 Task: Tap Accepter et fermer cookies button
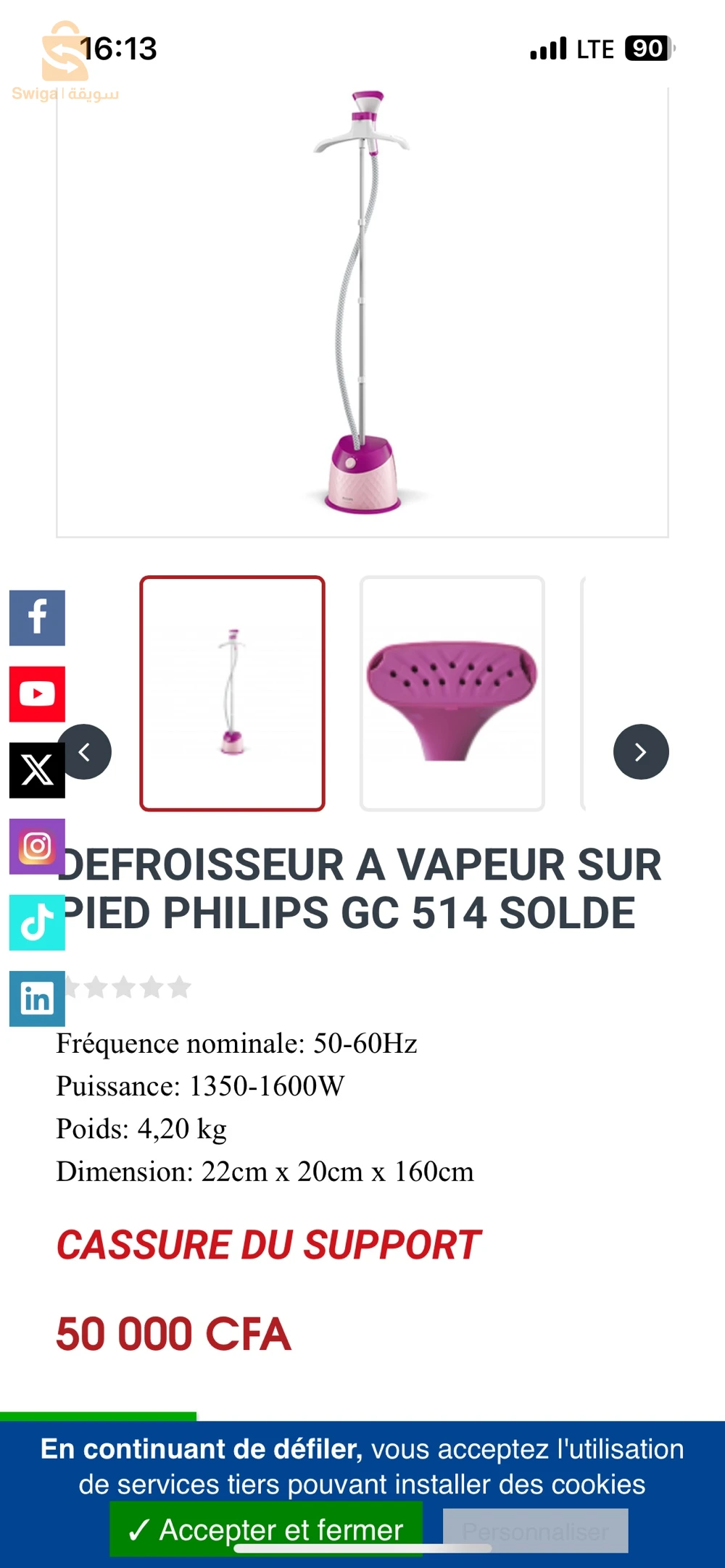tap(266, 1529)
